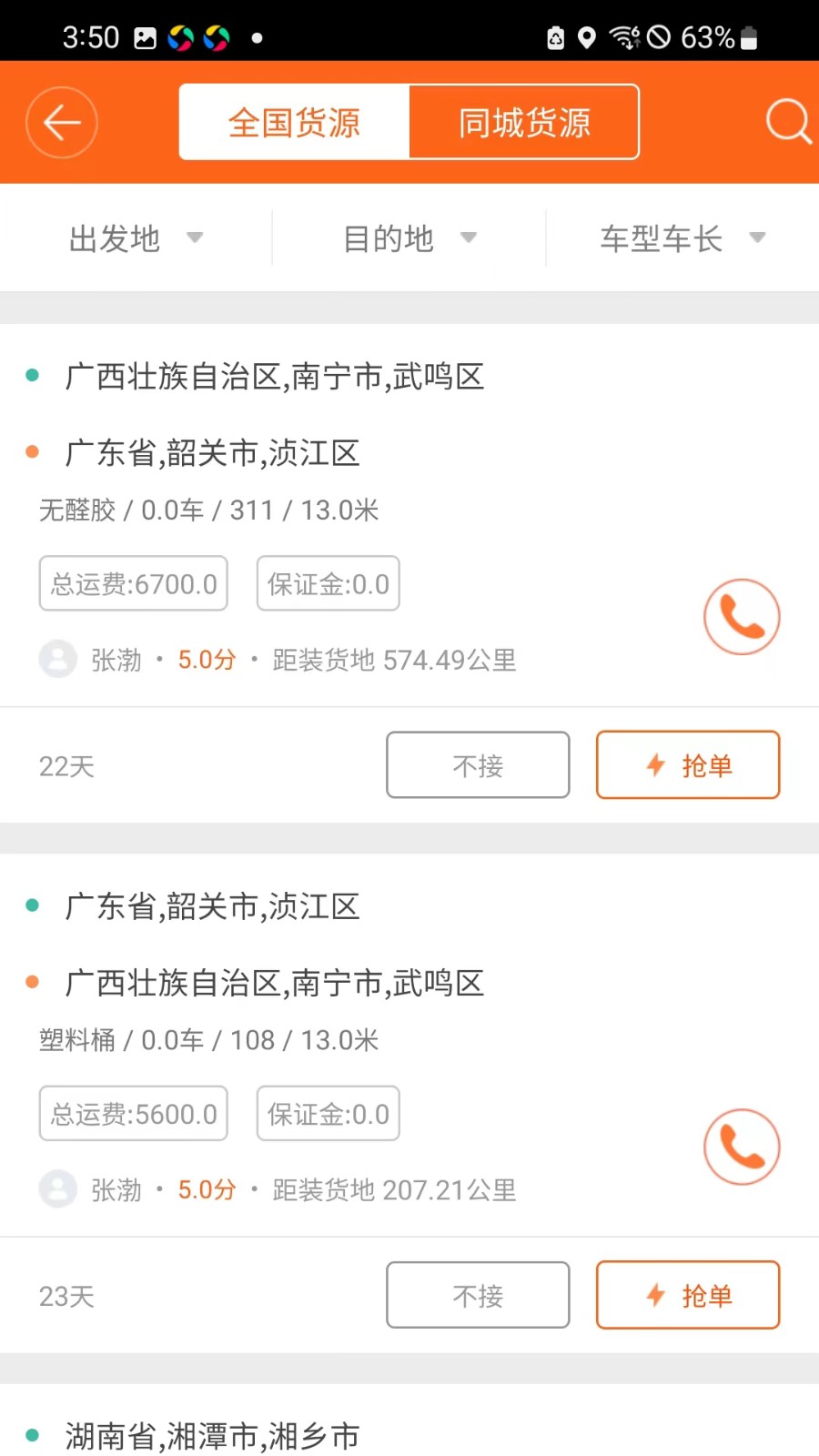Open the search icon in top bar
Image resolution: width=819 pixels, height=1456 pixels.
click(x=786, y=122)
